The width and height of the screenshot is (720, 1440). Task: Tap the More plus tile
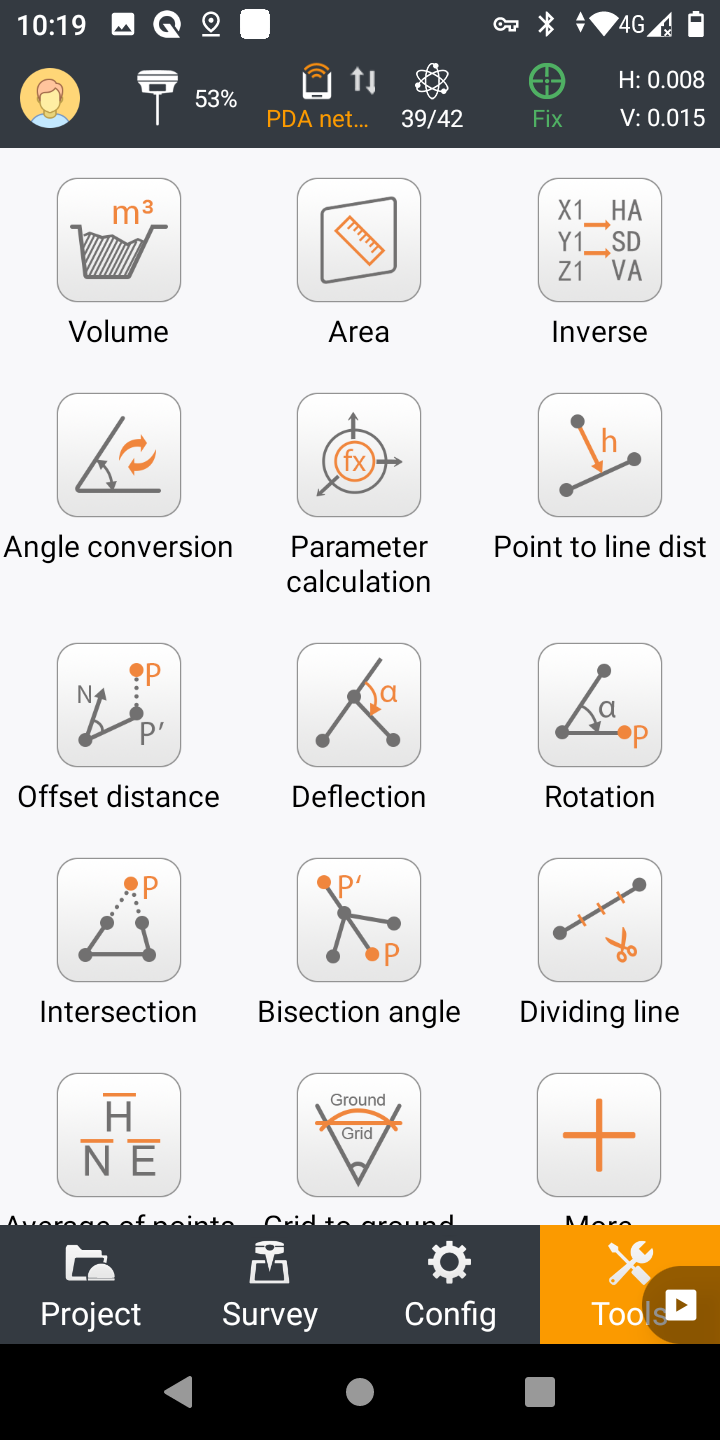(599, 1135)
